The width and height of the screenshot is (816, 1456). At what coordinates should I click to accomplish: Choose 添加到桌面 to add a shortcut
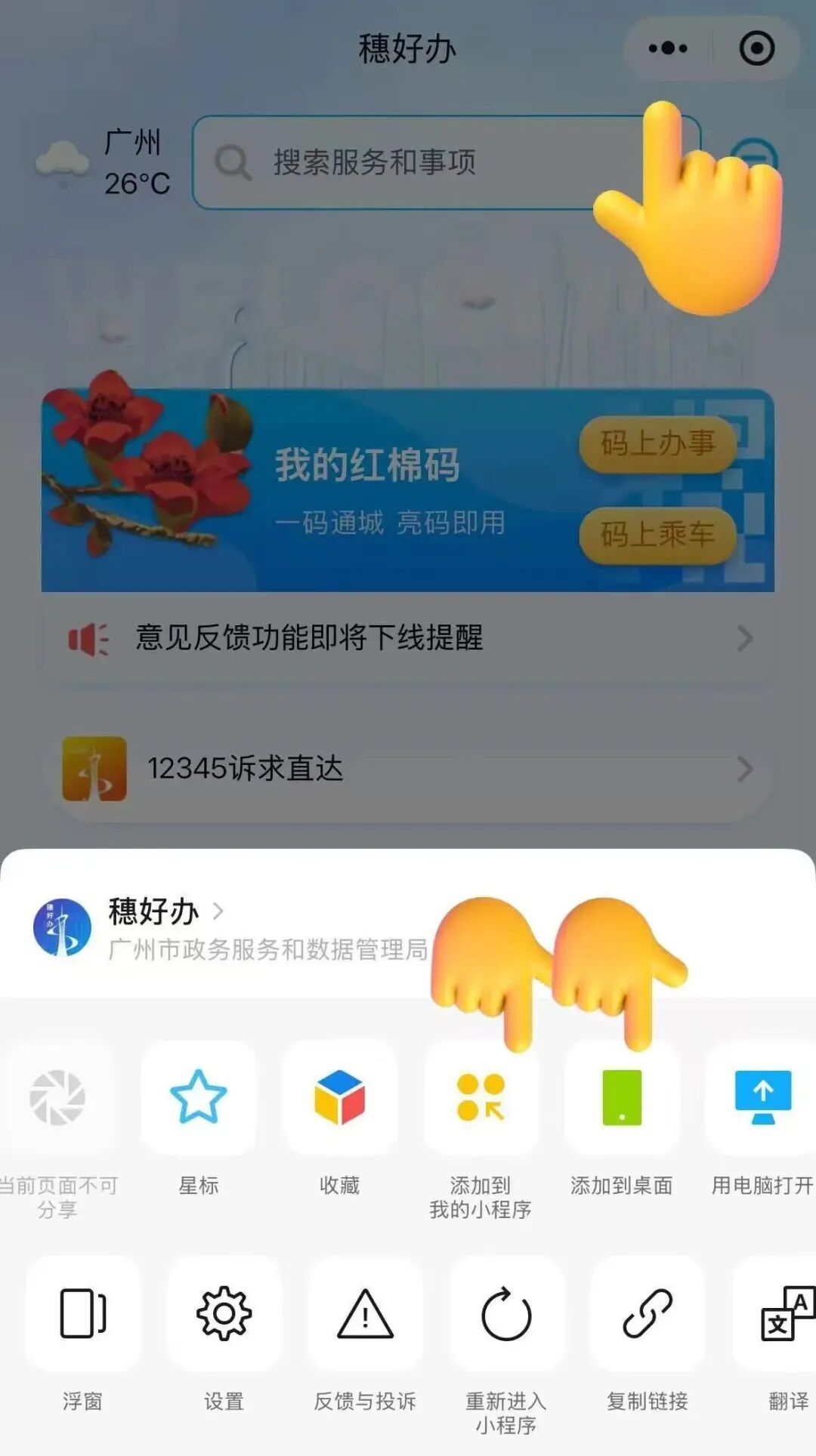[621, 1099]
